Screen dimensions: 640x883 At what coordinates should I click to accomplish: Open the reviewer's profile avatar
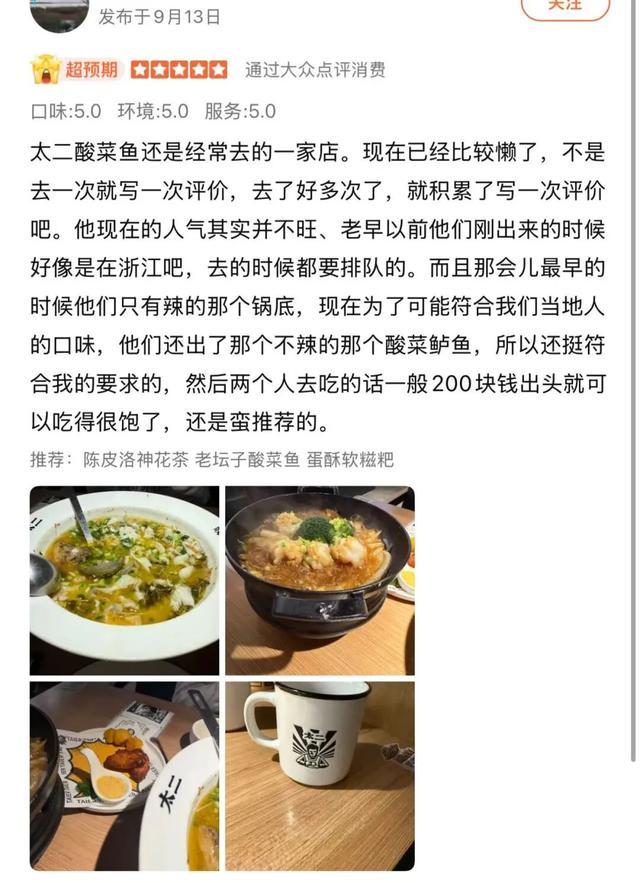point(59,13)
